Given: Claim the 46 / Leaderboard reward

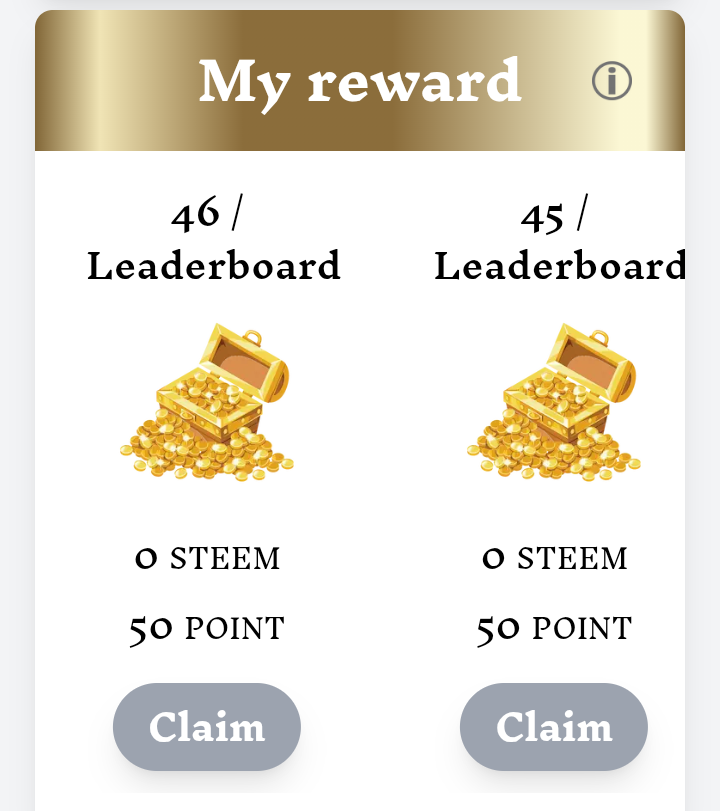Looking at the screenshot, I should tap(207, 727).
